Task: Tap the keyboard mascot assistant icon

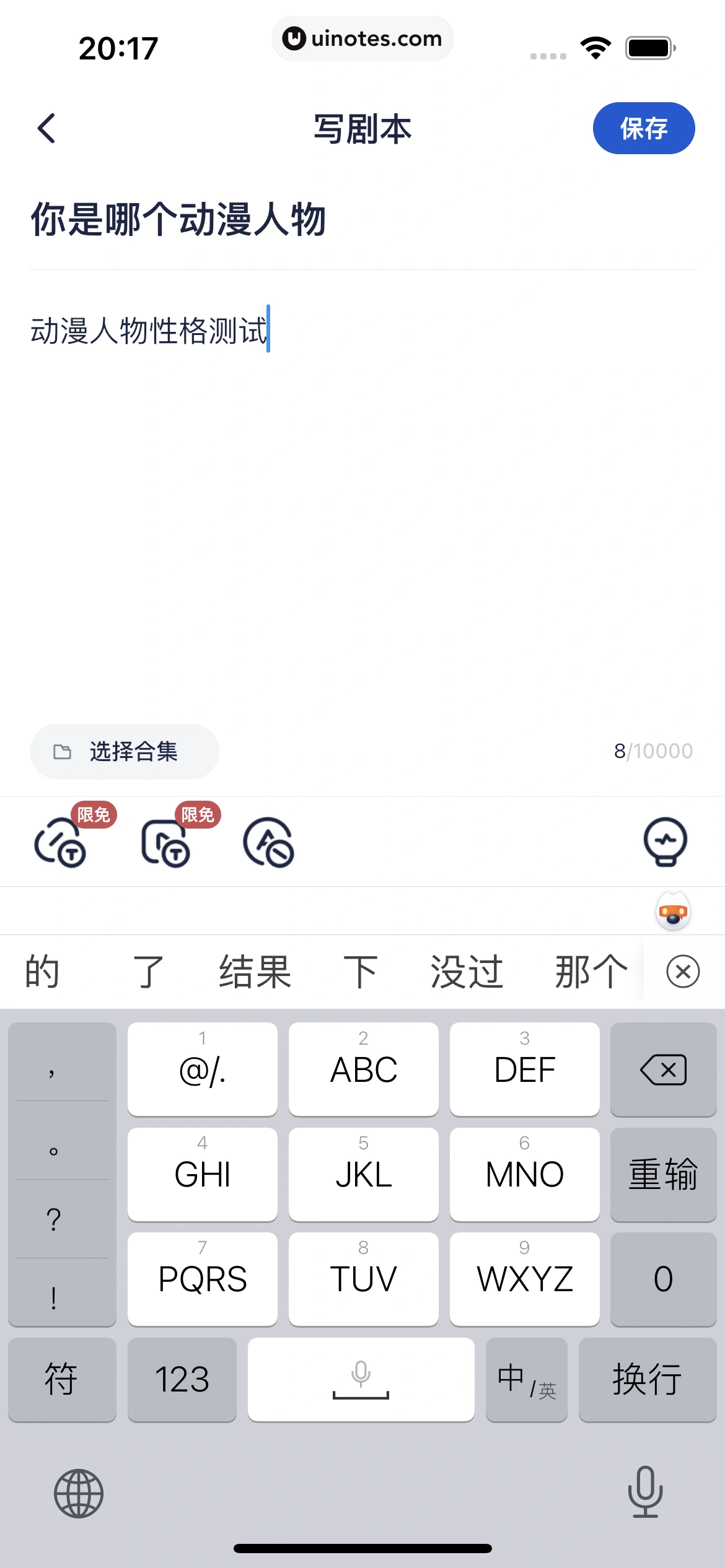Action: 673,912
